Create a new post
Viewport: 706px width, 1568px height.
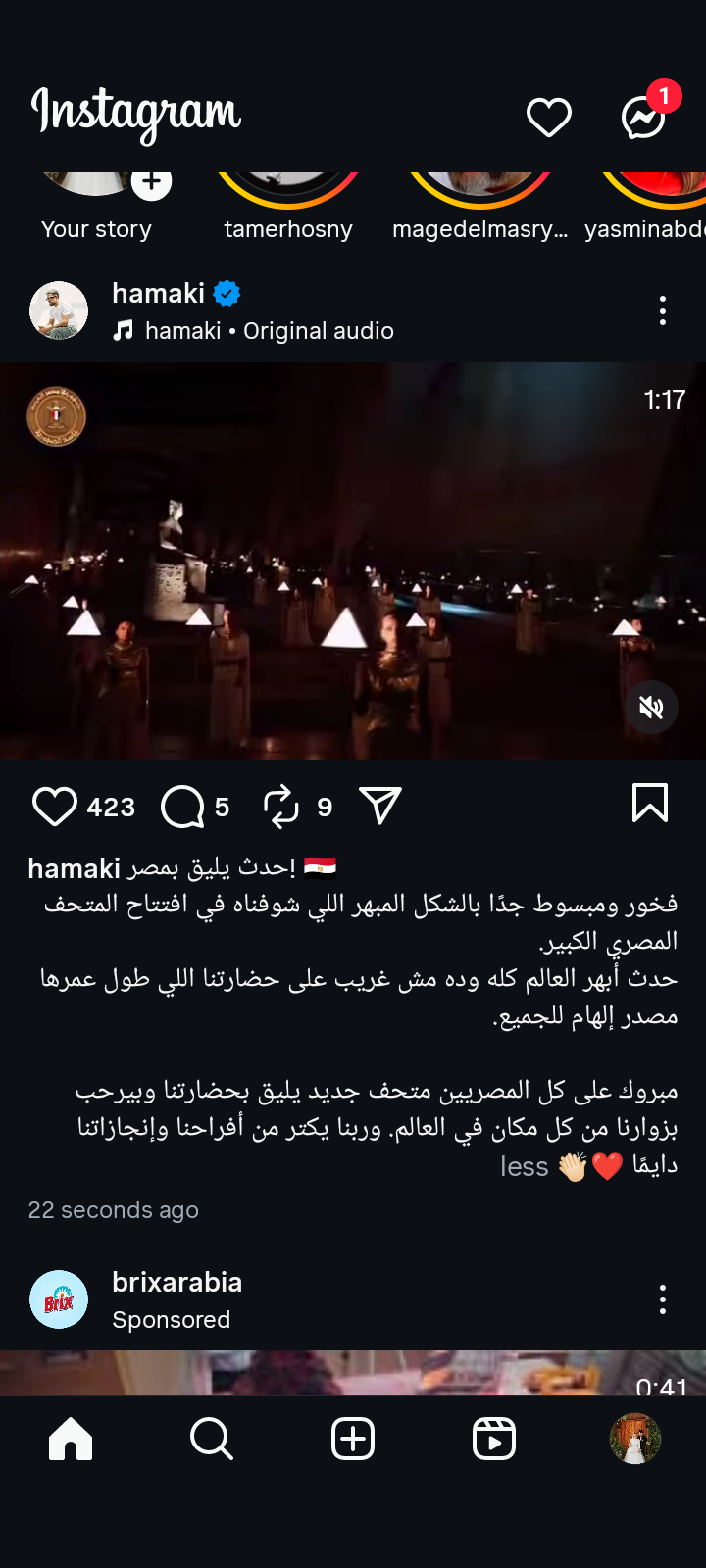point(353,1439)
